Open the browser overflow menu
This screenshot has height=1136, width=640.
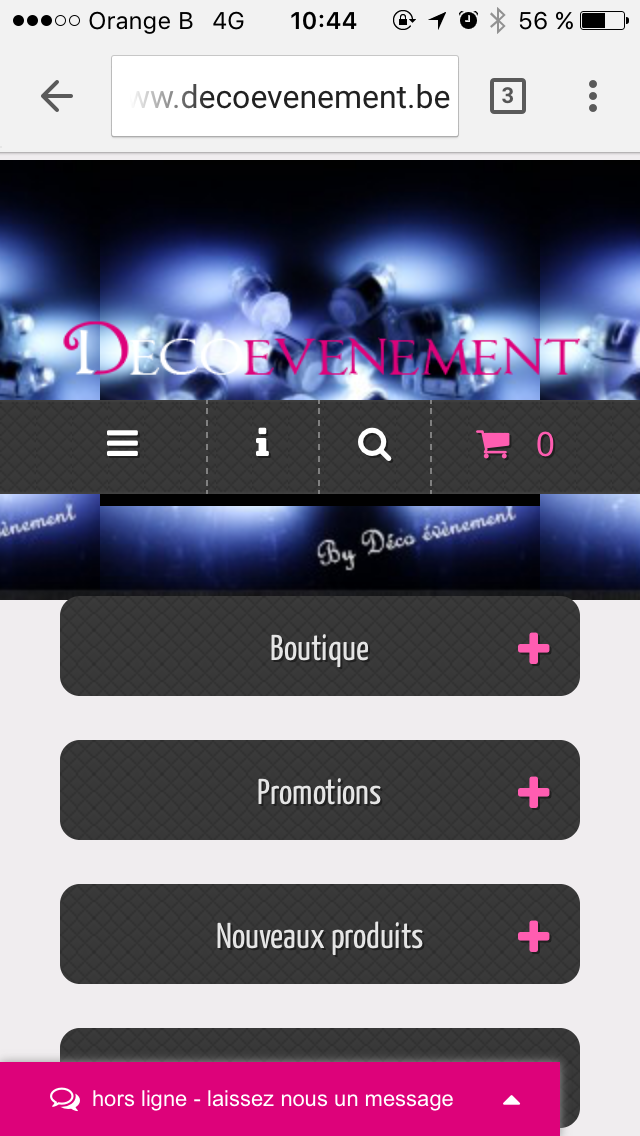click(x=593, y=96)
